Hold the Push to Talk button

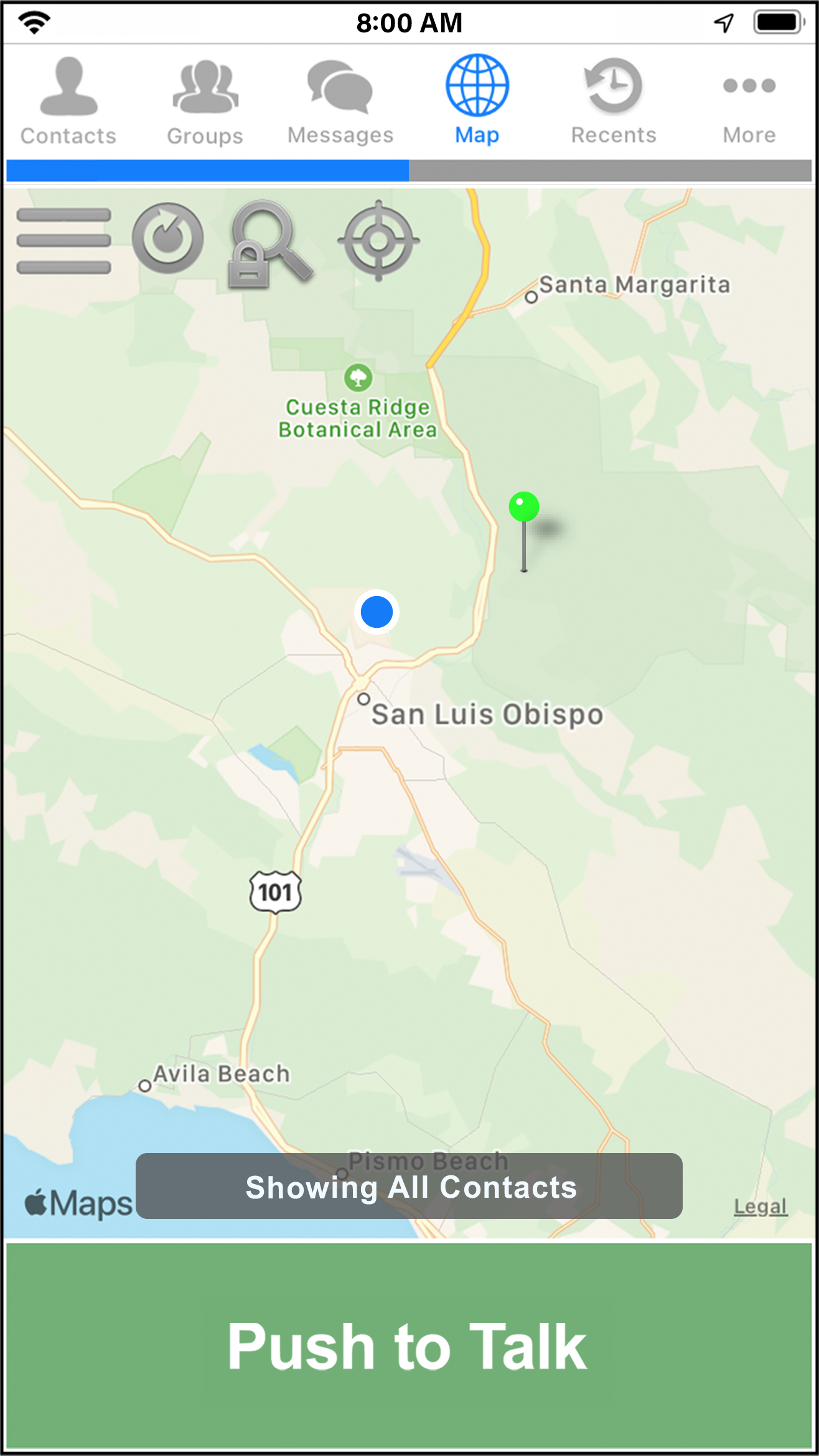pyautogui.click(x=409, y=1345)
